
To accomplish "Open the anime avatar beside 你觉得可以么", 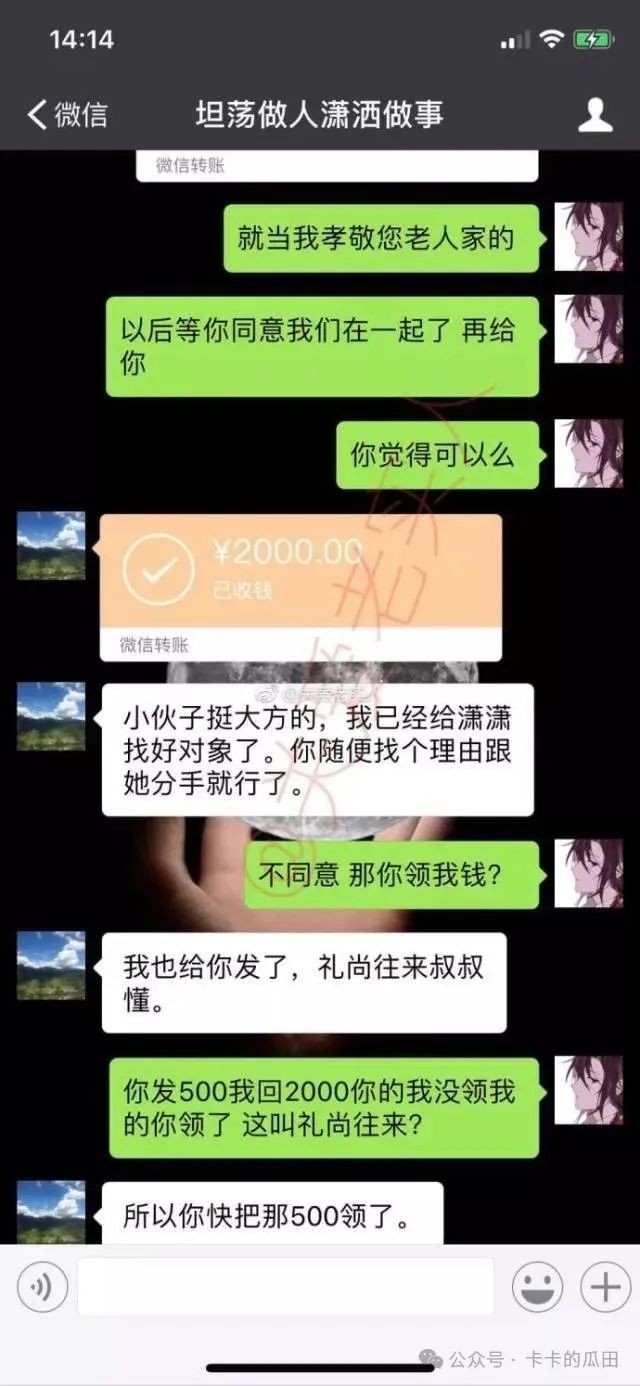I will 588,454.
